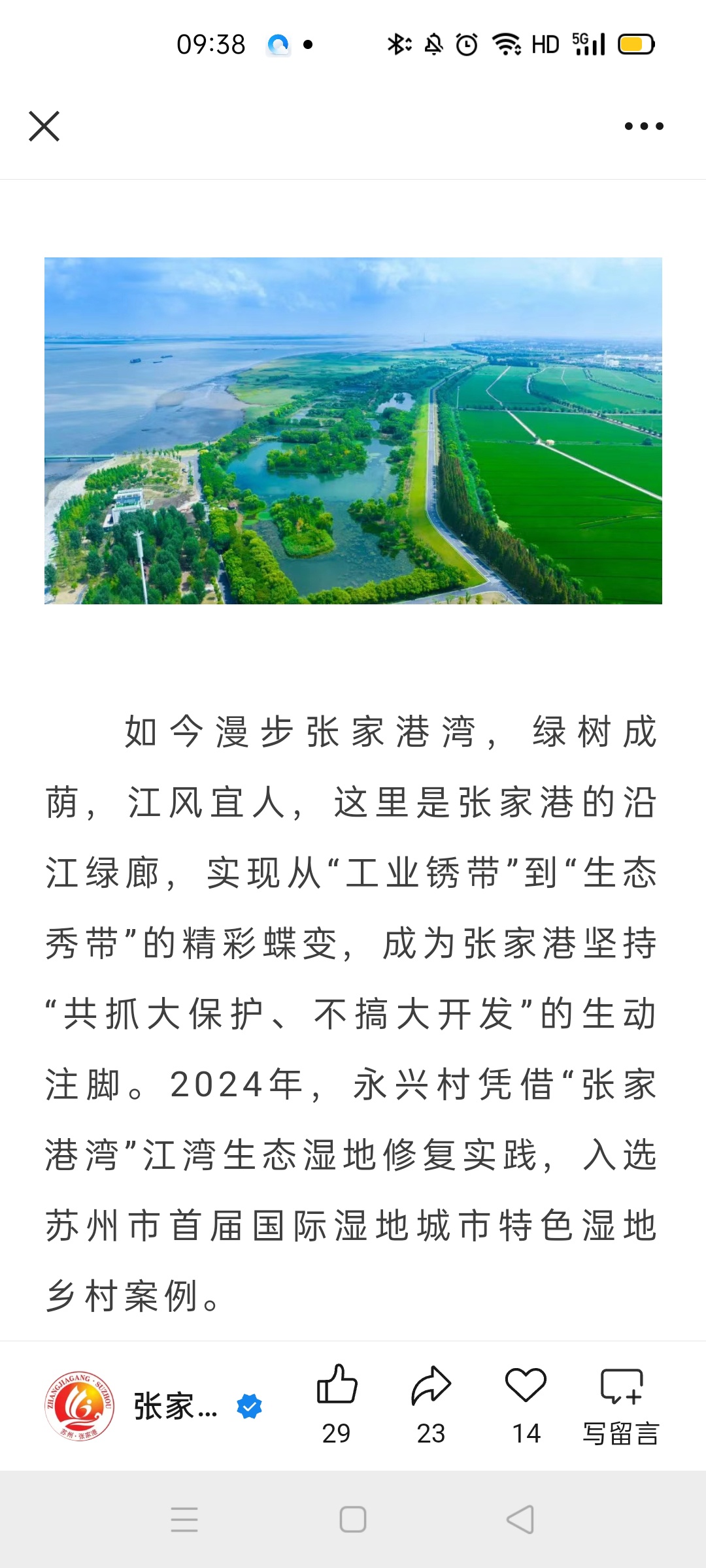Open the 张家港 official account profile
The image size is (706, 1568).
(x=154, y=1407)
